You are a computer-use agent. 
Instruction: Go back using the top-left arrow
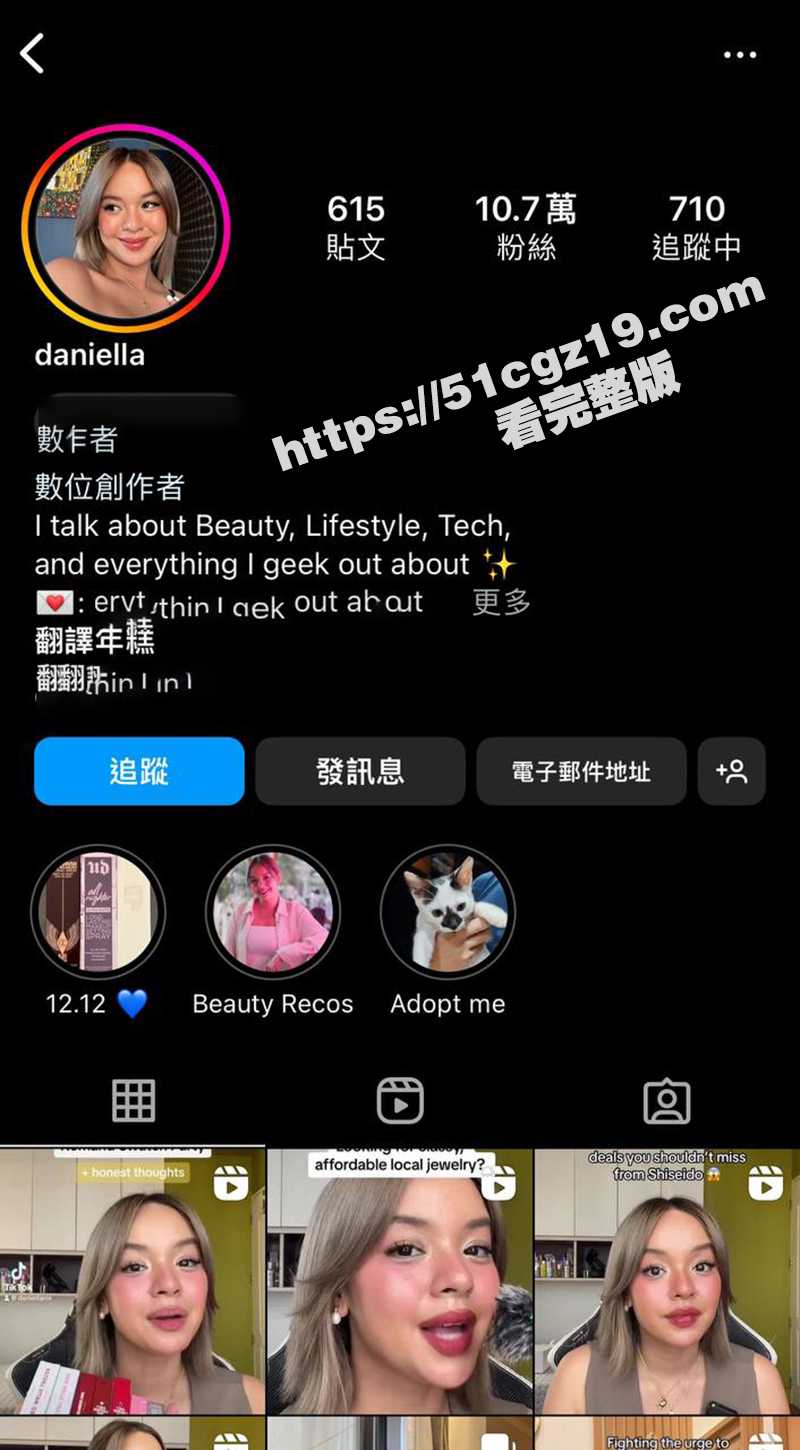pyautogui.click(x=33, y=54)
